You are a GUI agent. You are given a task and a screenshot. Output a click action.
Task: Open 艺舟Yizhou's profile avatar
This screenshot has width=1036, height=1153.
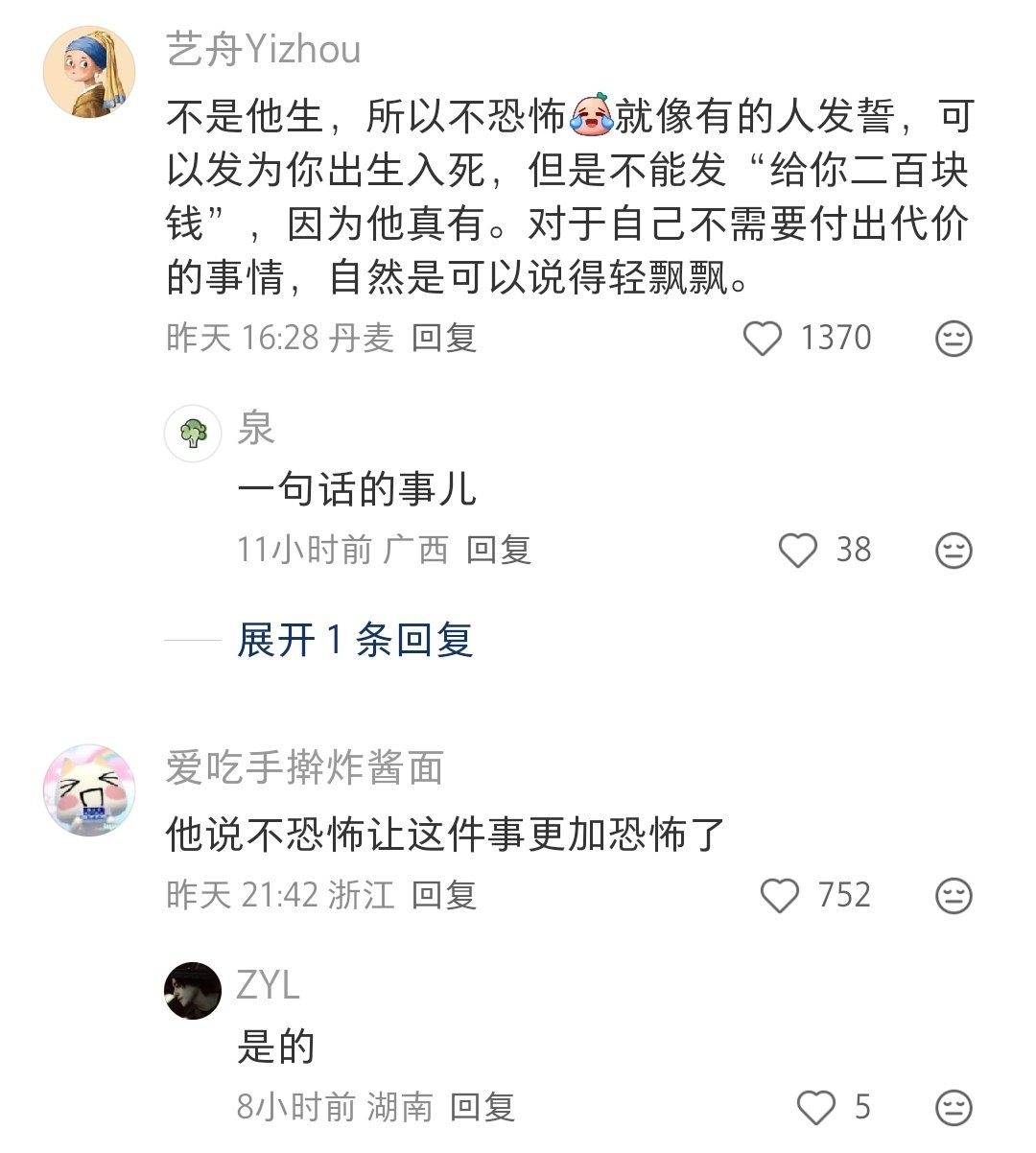(x=90, y=72)
